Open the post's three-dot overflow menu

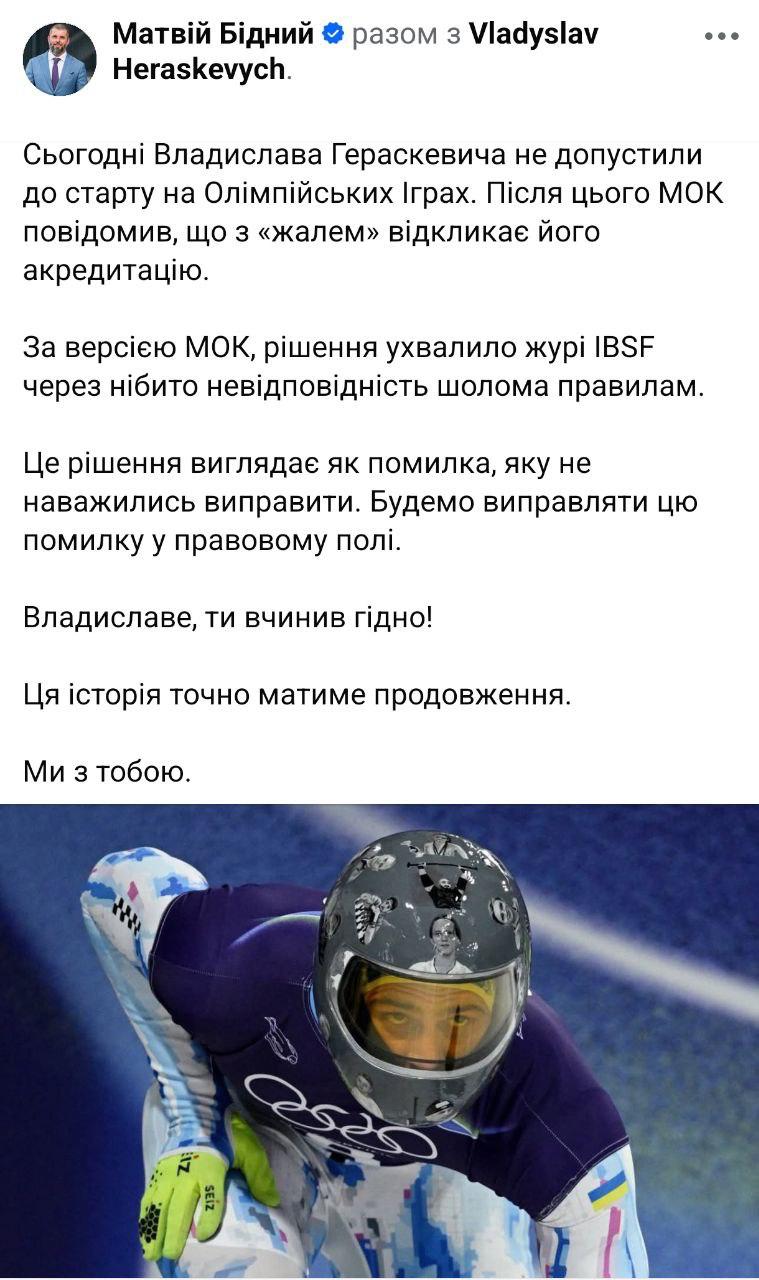coord(721,36)
